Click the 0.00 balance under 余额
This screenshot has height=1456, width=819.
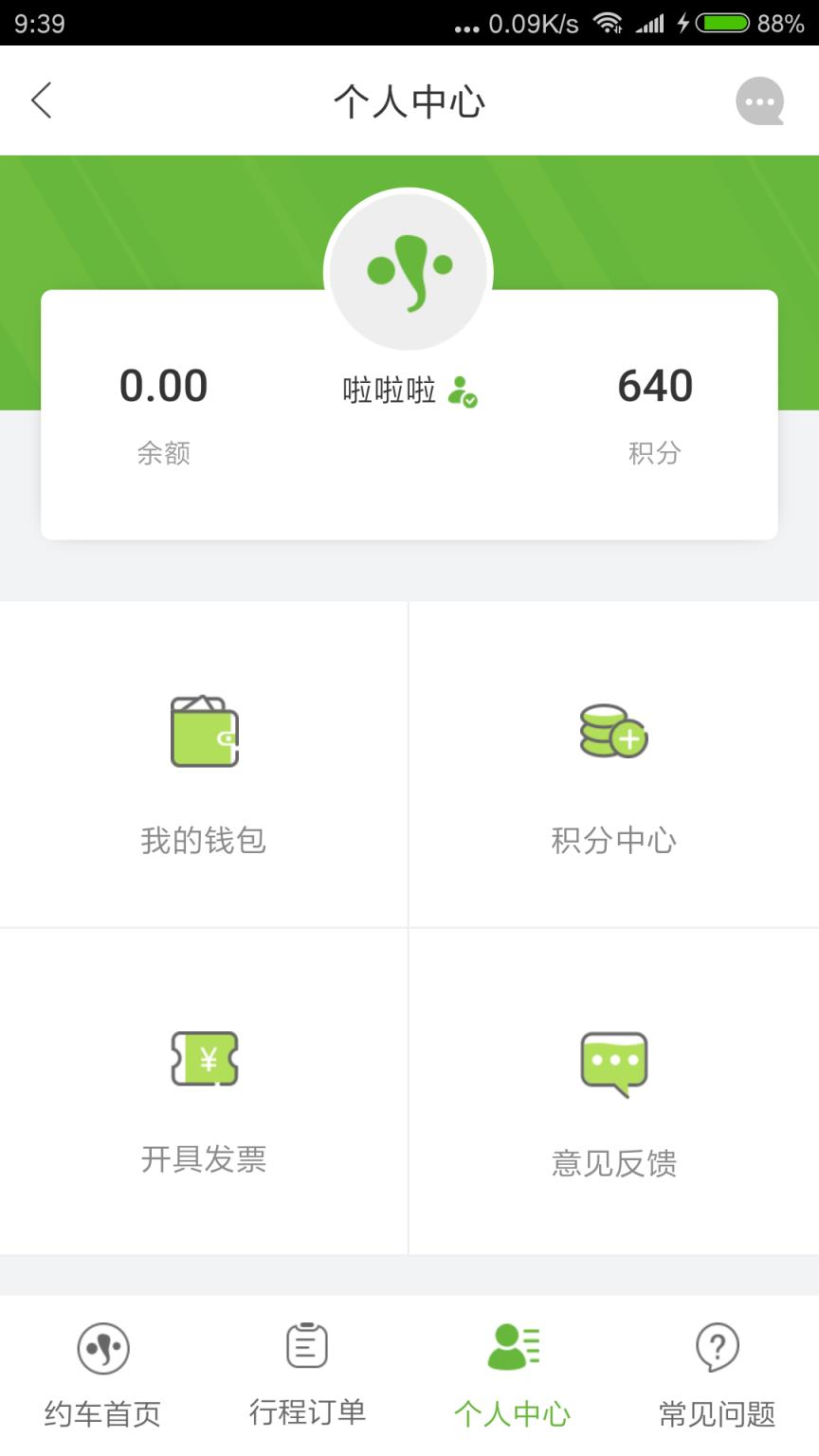pos(164,385)
